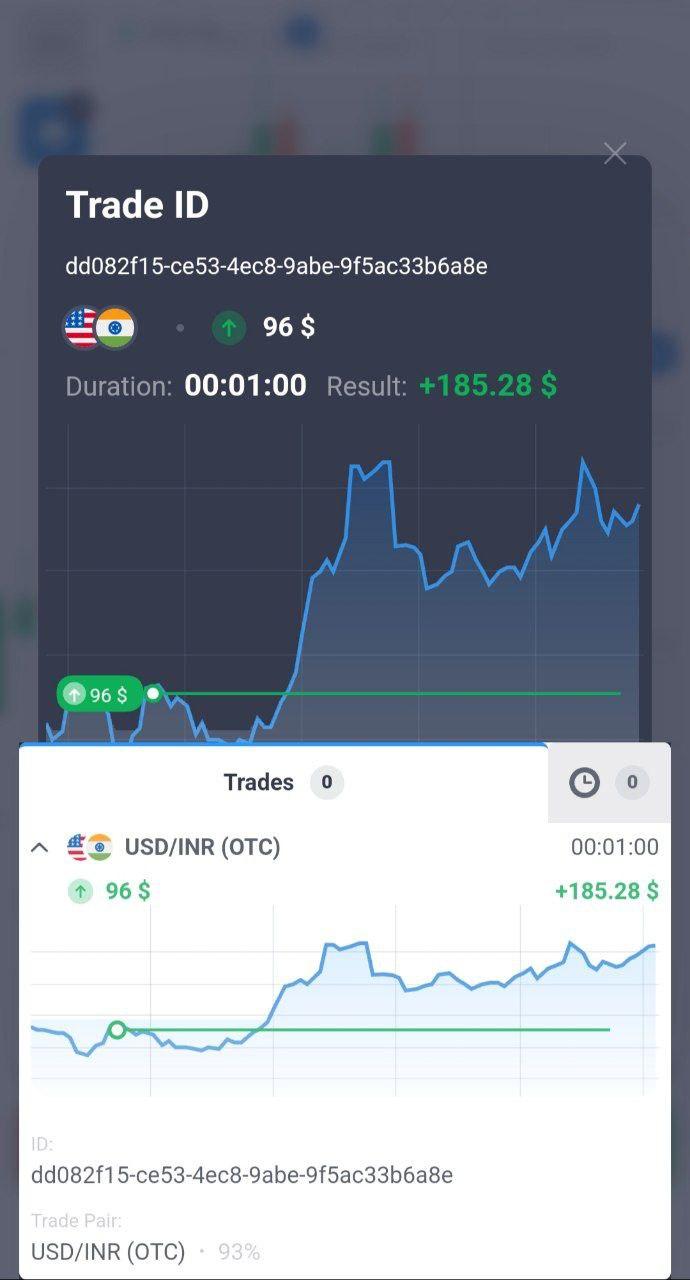Switch to the Trades tab
The image size is (690, 1280).
click(283, 782)
